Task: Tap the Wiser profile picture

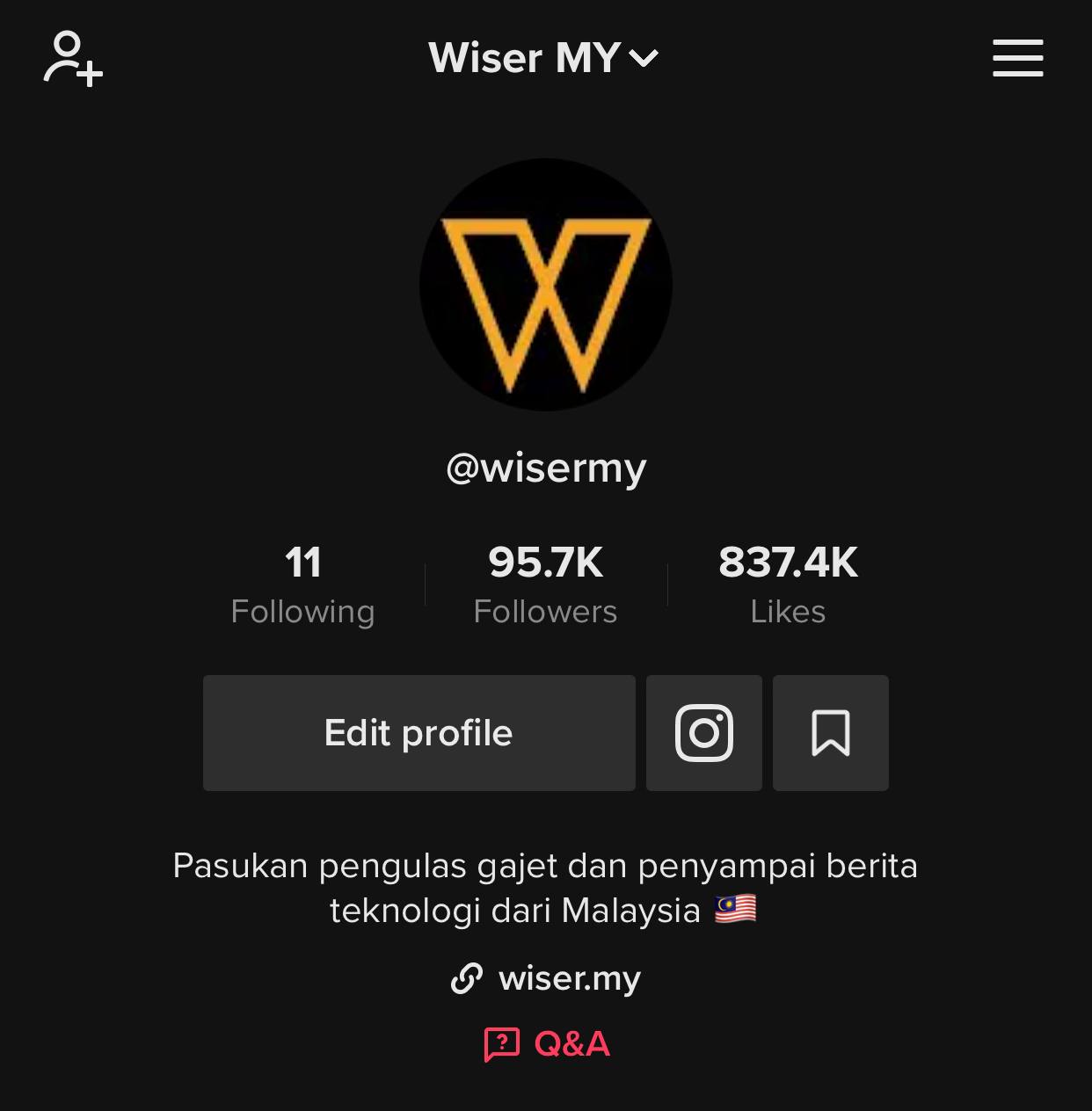Action: coord(546,285)
